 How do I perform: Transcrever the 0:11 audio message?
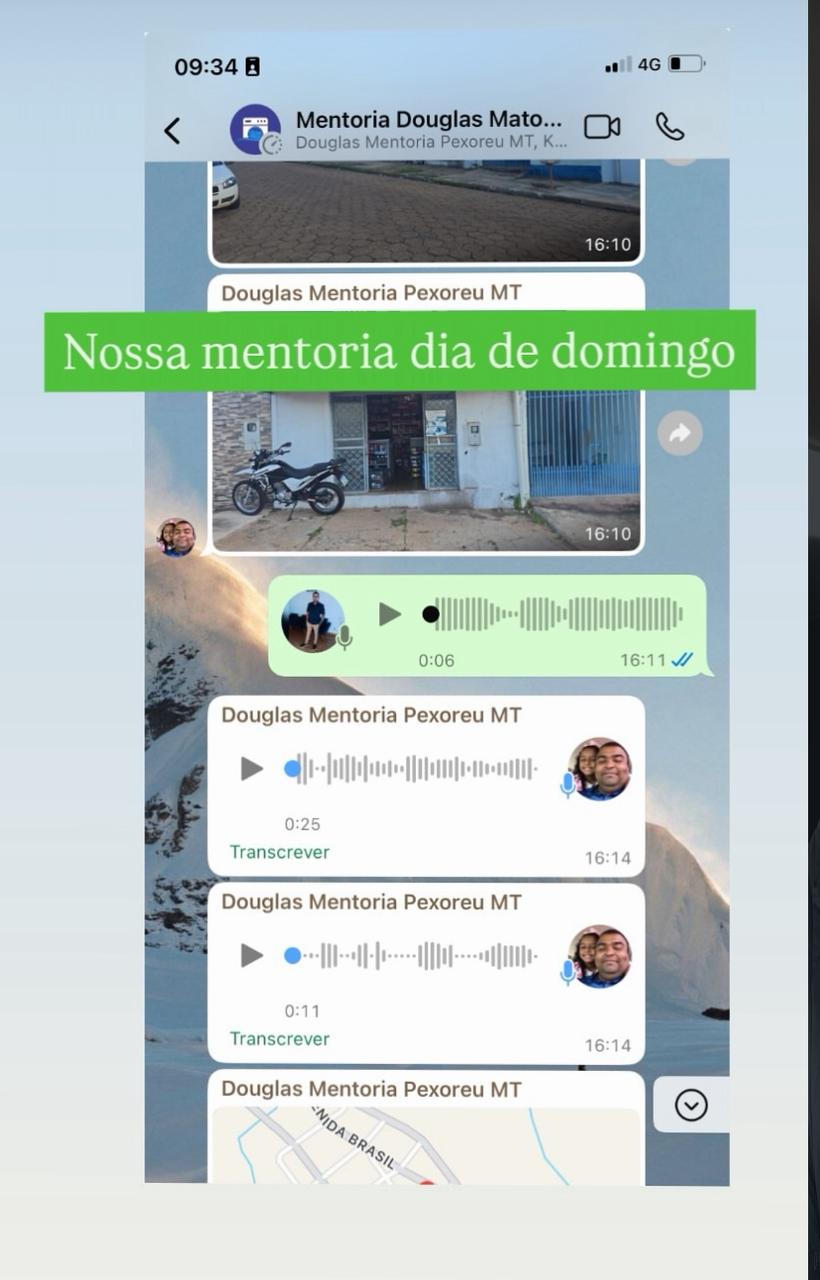pos(278,1038)
